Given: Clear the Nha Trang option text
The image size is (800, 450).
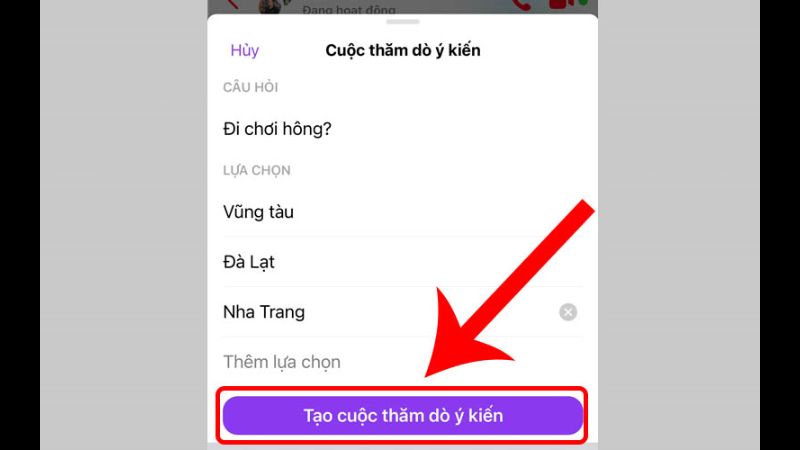Looking at the screenshot, I should pyautogui.click(x=568, y=313).
